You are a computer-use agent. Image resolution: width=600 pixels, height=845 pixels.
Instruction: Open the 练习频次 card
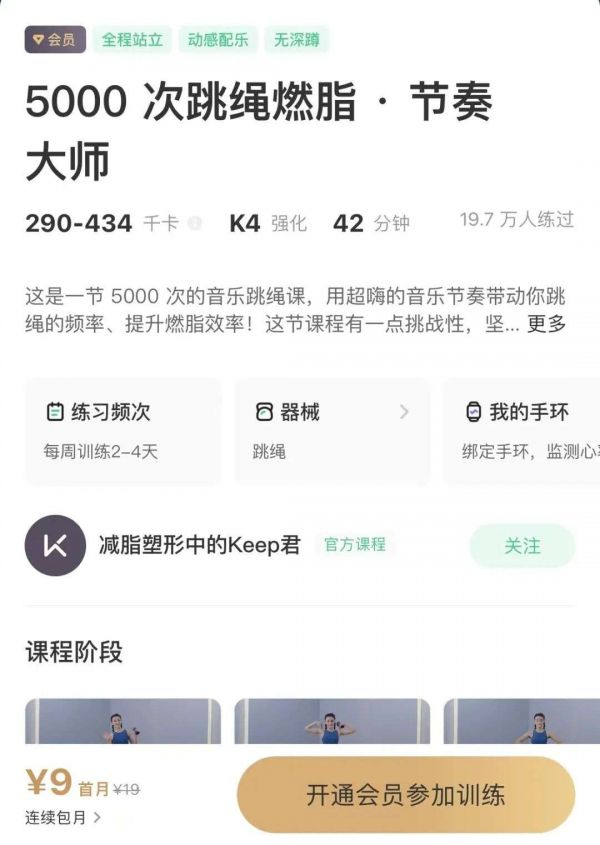[x=122, y=430]
